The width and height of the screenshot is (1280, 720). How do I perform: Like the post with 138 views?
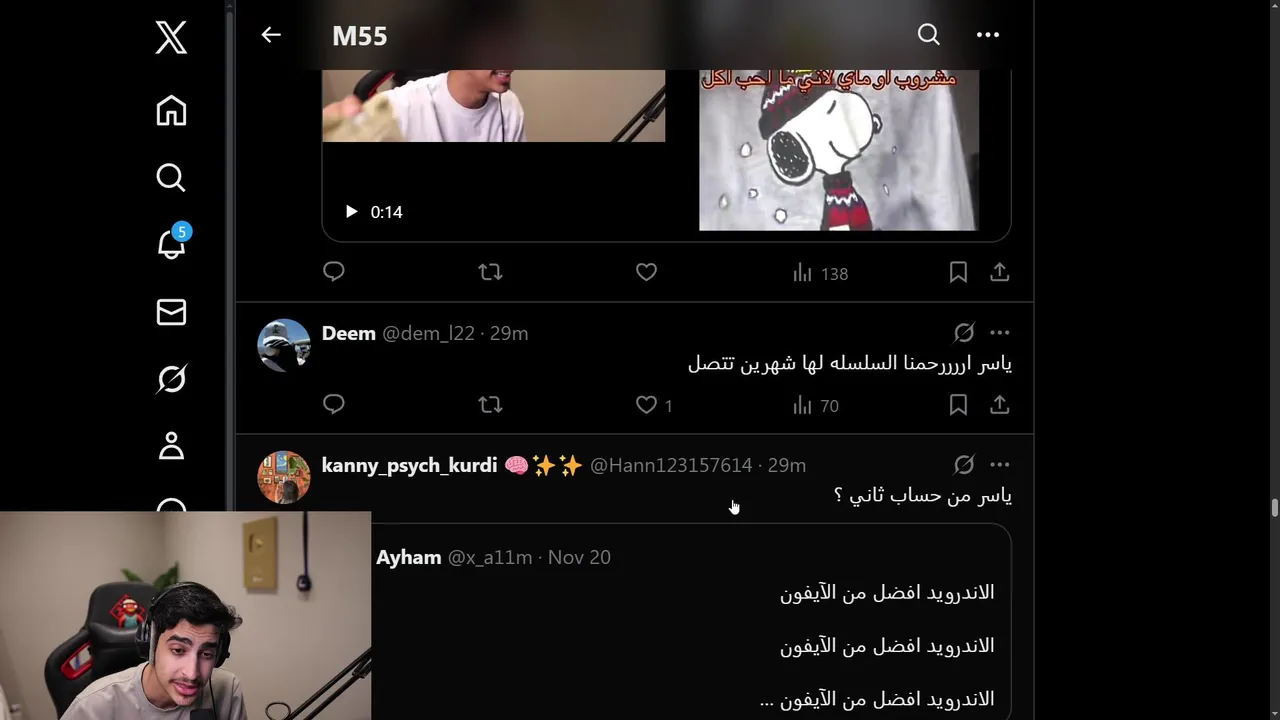point(647,272)
